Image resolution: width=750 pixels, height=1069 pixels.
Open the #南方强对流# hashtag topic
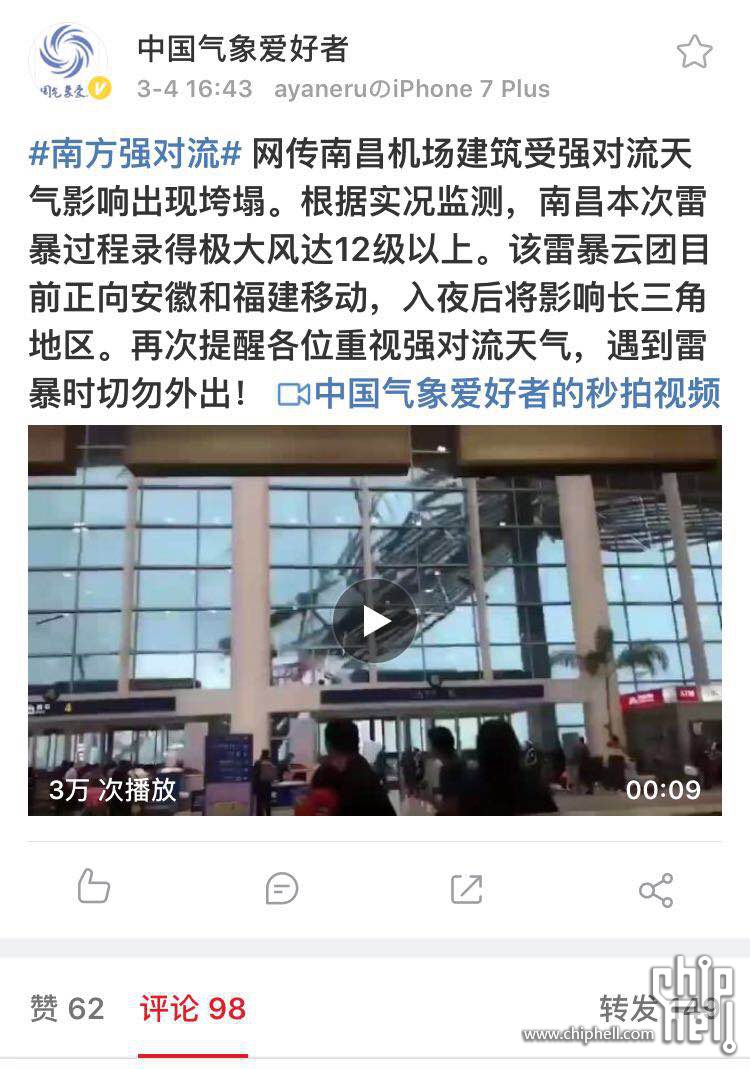(x=135, y=155)
